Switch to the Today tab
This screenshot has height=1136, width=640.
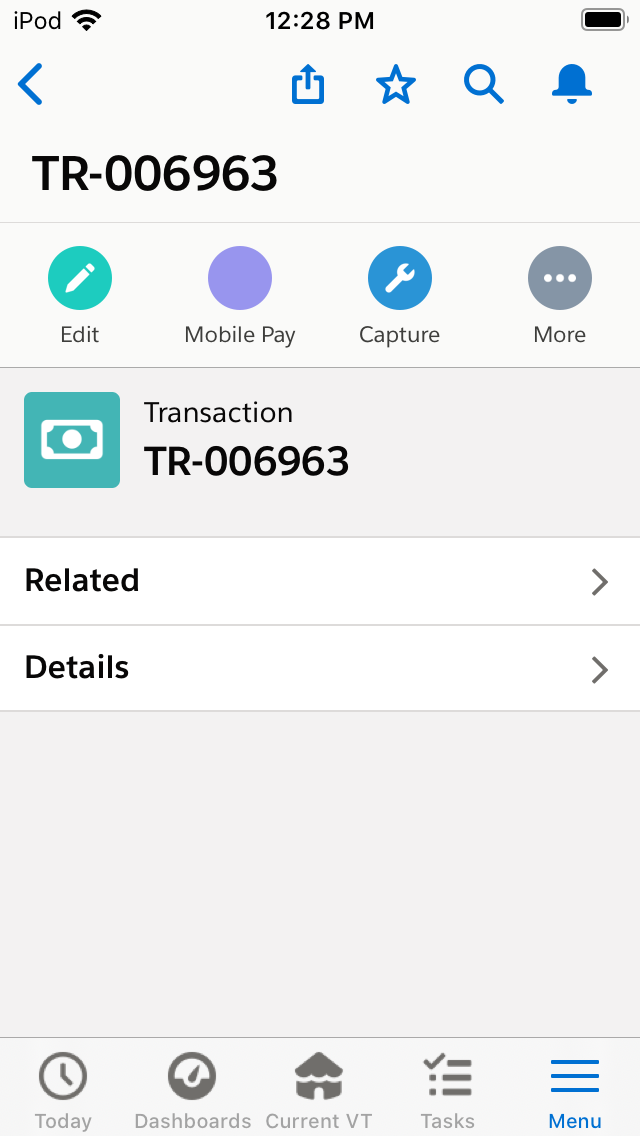point(63,1090)
